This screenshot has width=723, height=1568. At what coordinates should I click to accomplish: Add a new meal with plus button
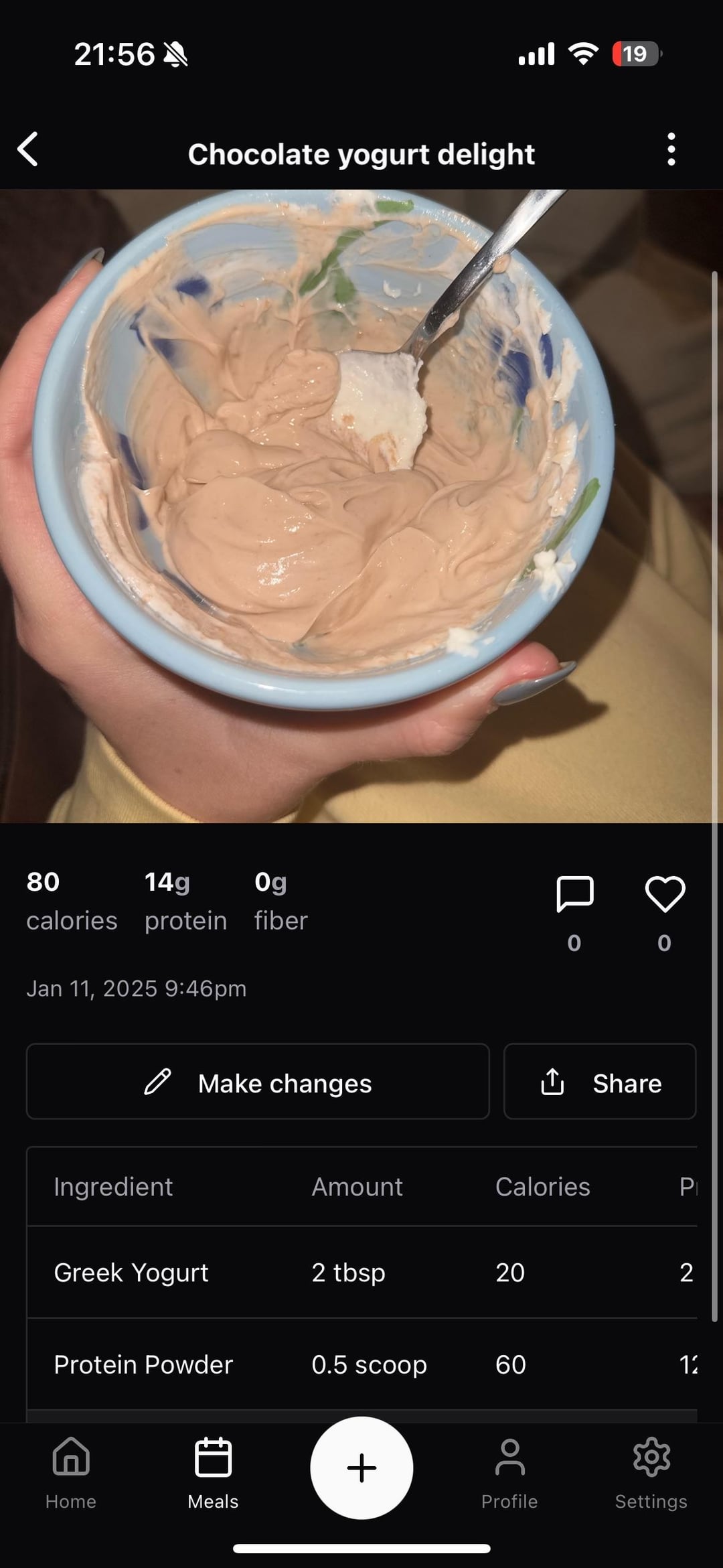coord(361,1468)
